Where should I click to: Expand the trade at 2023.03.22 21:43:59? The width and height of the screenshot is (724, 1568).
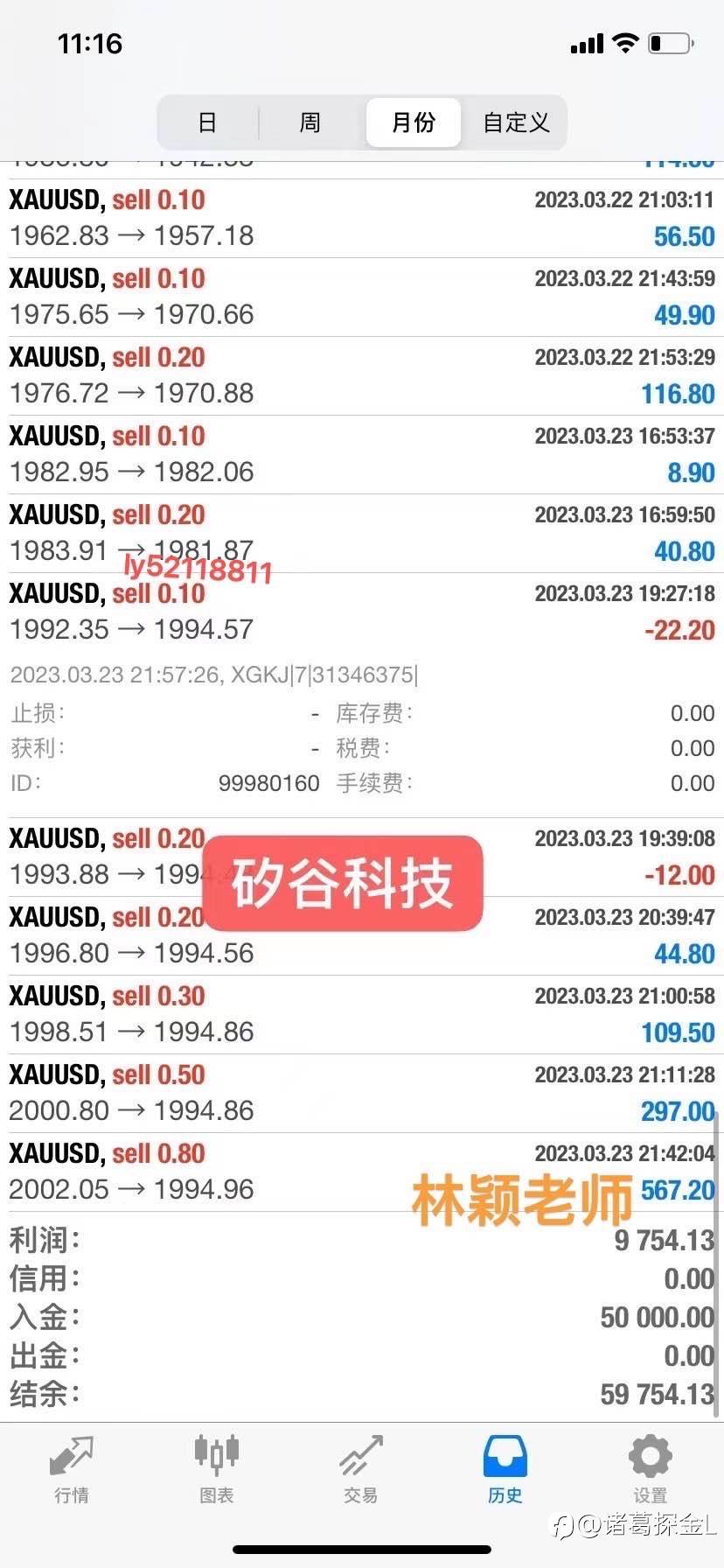[x=362, y=297]
